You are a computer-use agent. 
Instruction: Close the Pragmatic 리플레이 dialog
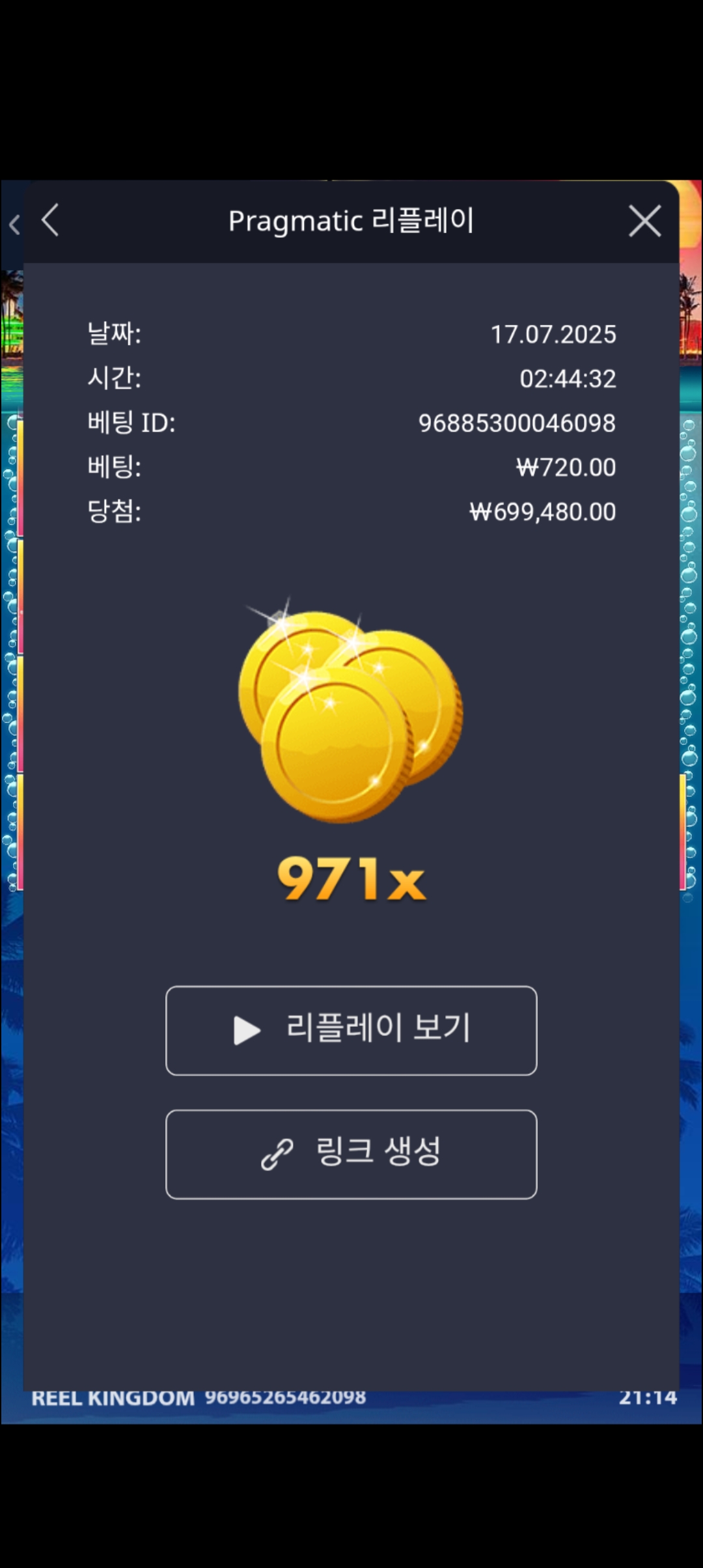point(644,221)
